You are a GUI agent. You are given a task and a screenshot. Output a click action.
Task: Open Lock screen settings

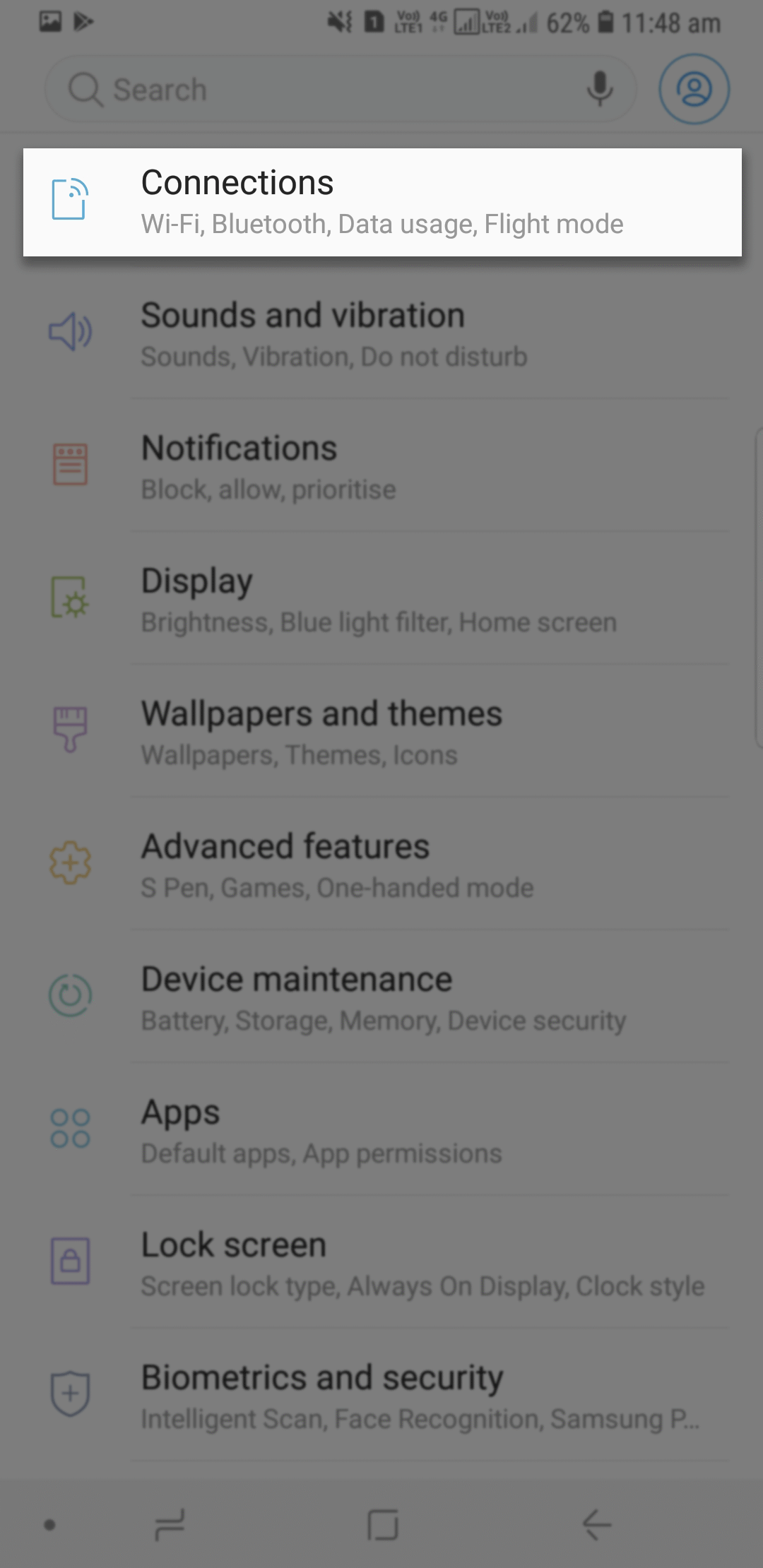point(381,1263)
